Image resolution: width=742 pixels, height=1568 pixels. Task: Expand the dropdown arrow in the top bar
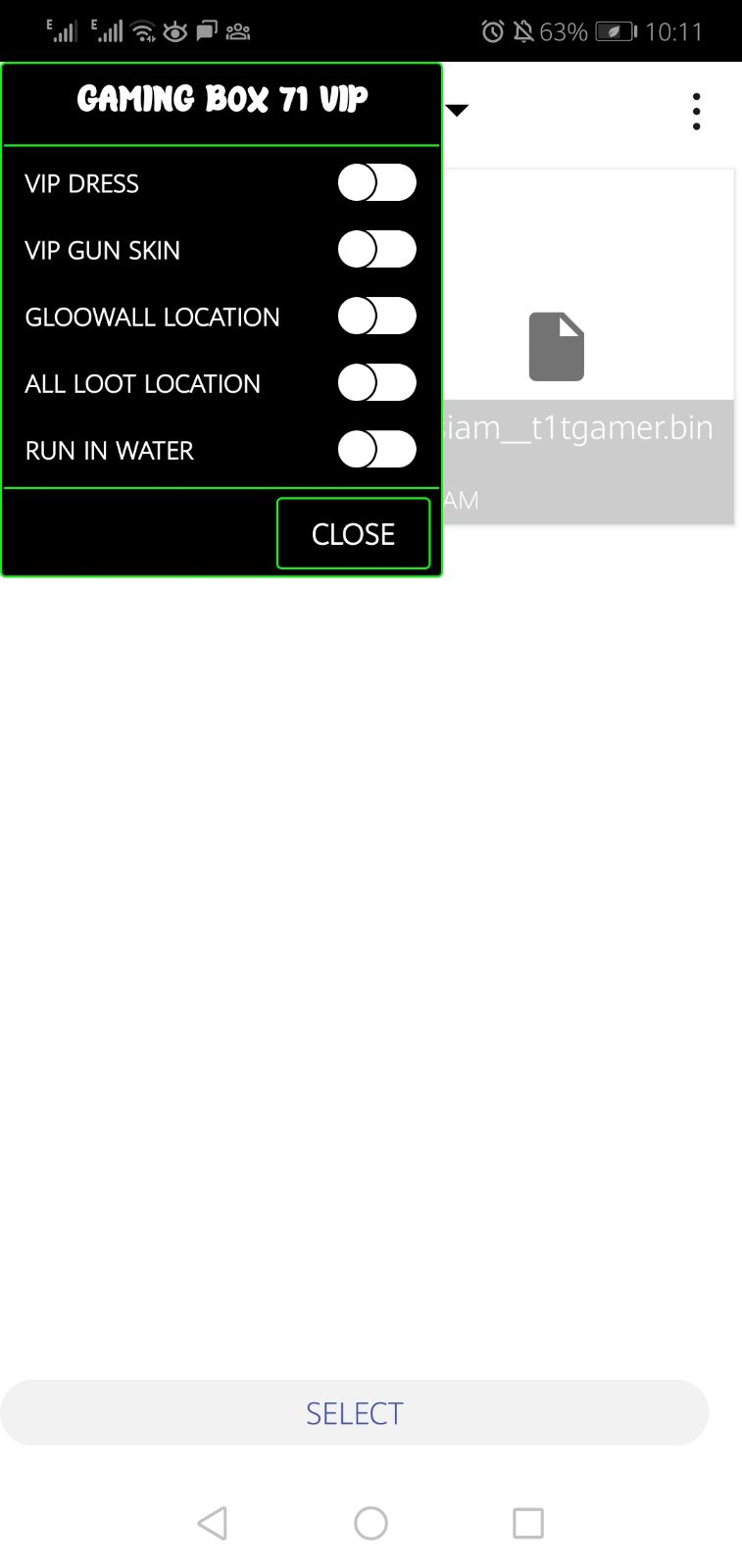click(x=457, y=110)
